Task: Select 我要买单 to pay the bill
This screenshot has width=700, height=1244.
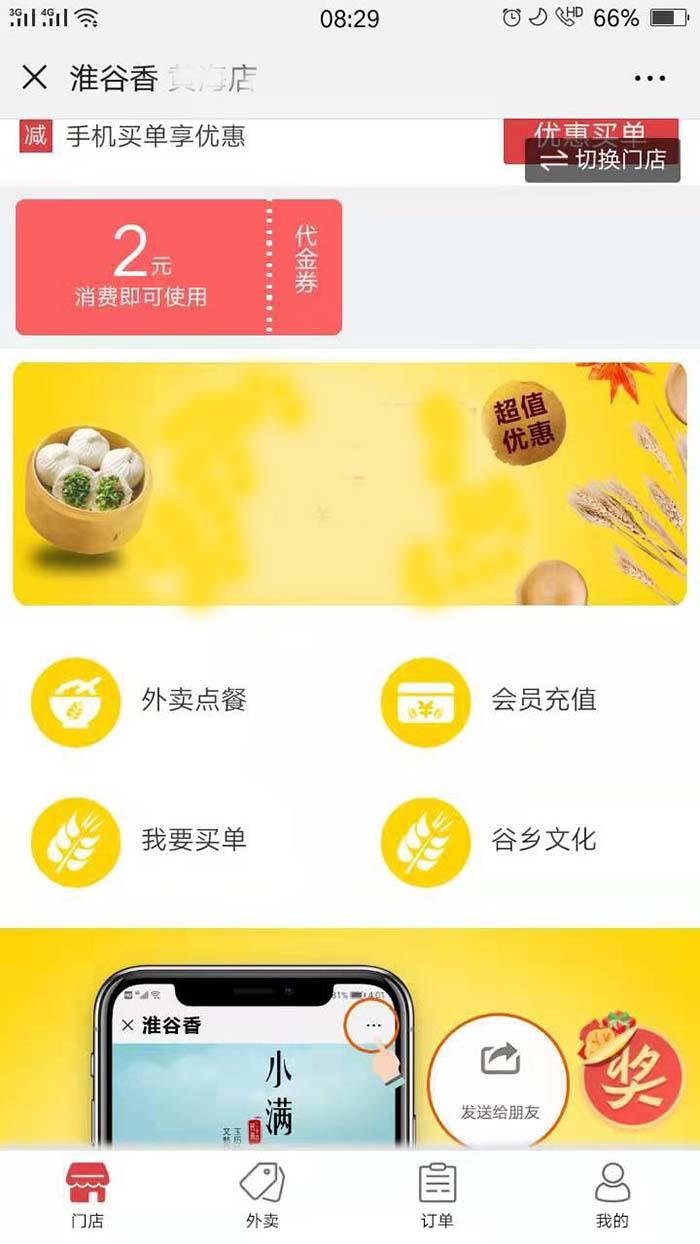Action: [140, 840]
